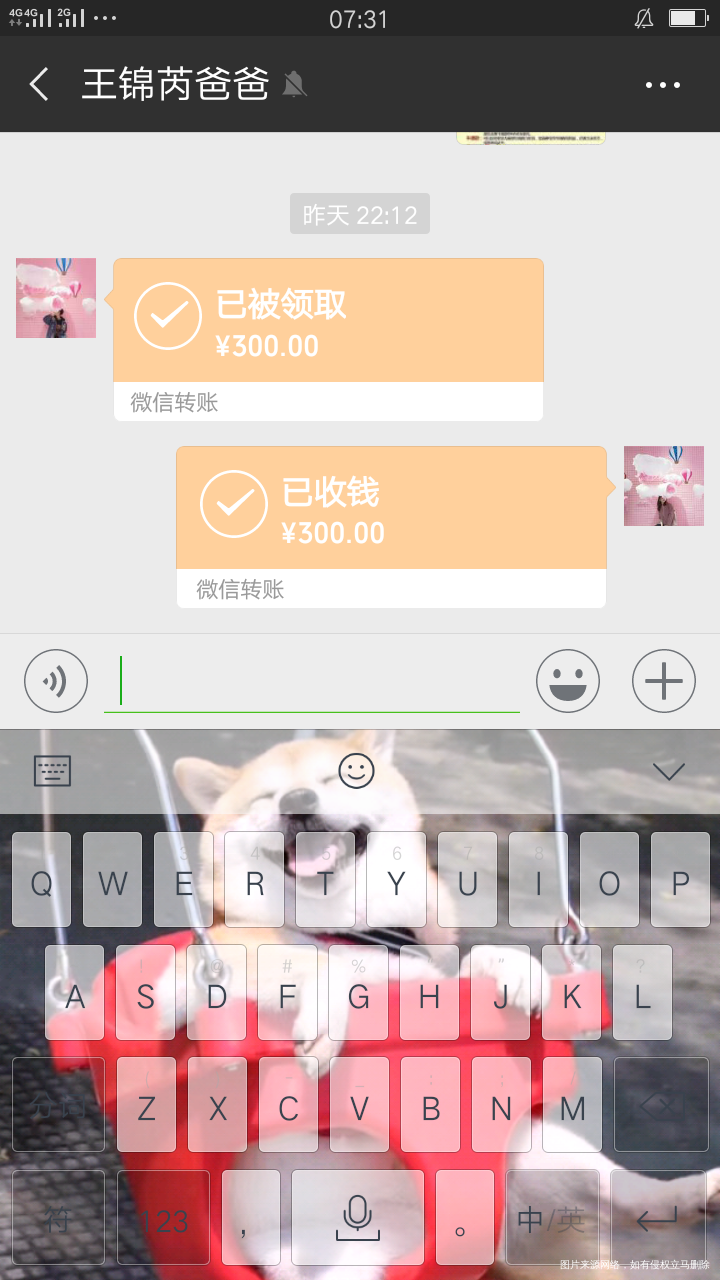Toggle 中/英 language input mode
Image resolution: width=720 pixels, height=1280 pixels.
[553, 1216]
